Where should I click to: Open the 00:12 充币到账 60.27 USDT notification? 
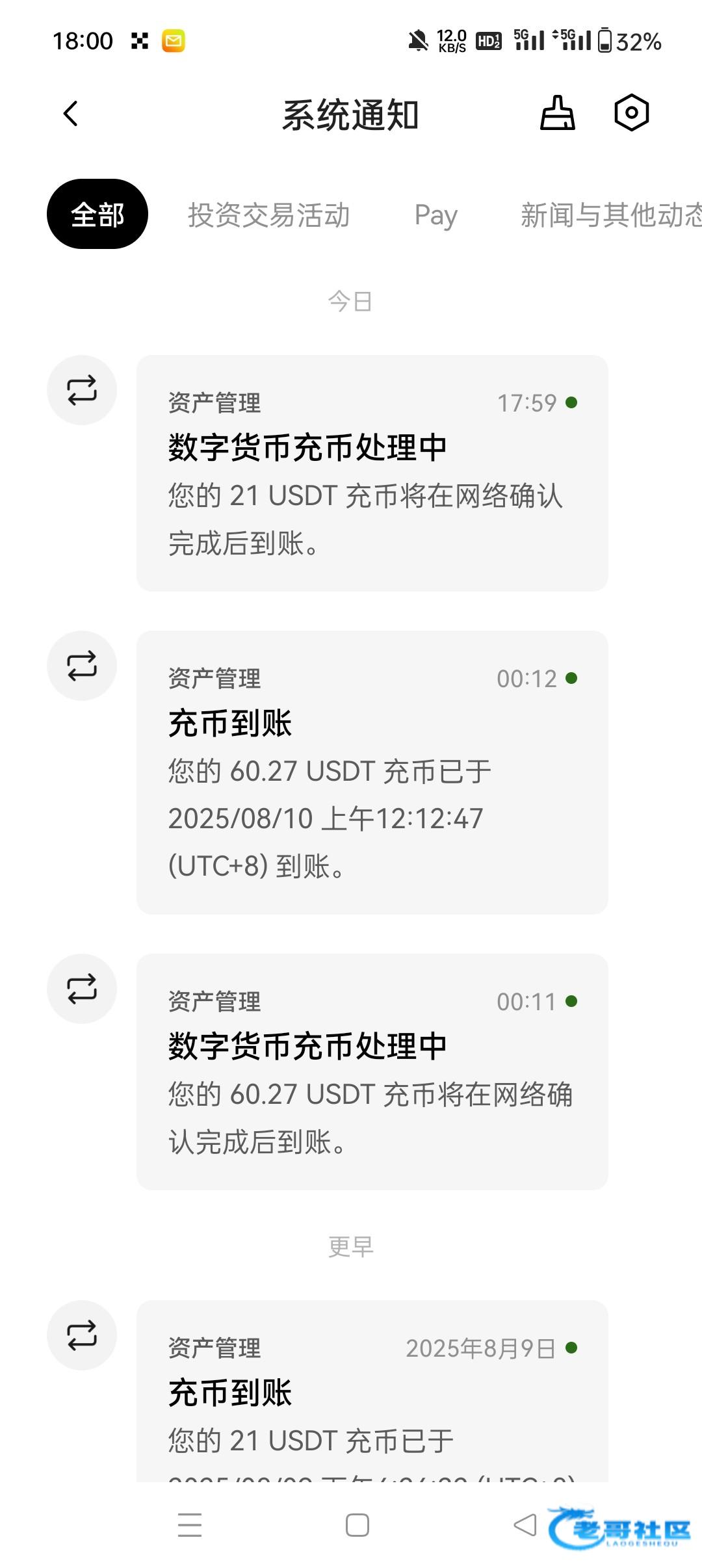point(372,772)
